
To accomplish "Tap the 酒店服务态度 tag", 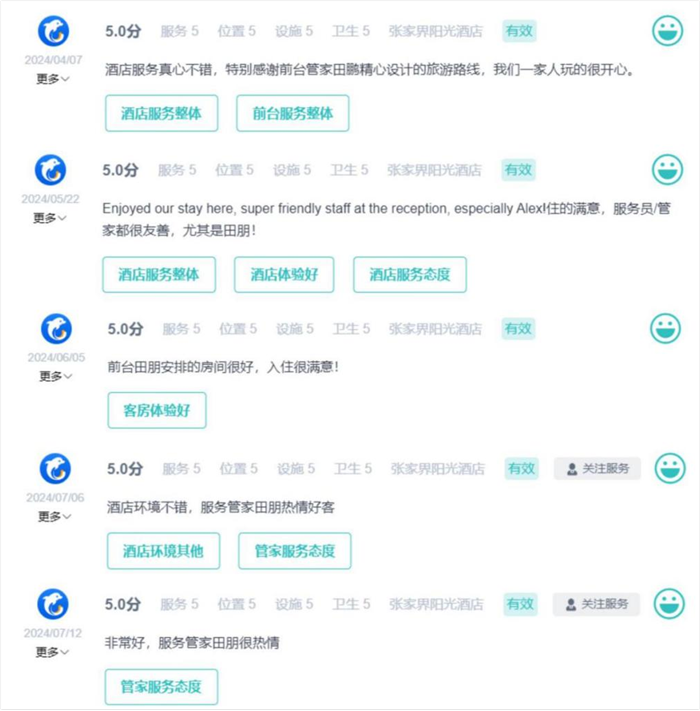I will 409,274.
